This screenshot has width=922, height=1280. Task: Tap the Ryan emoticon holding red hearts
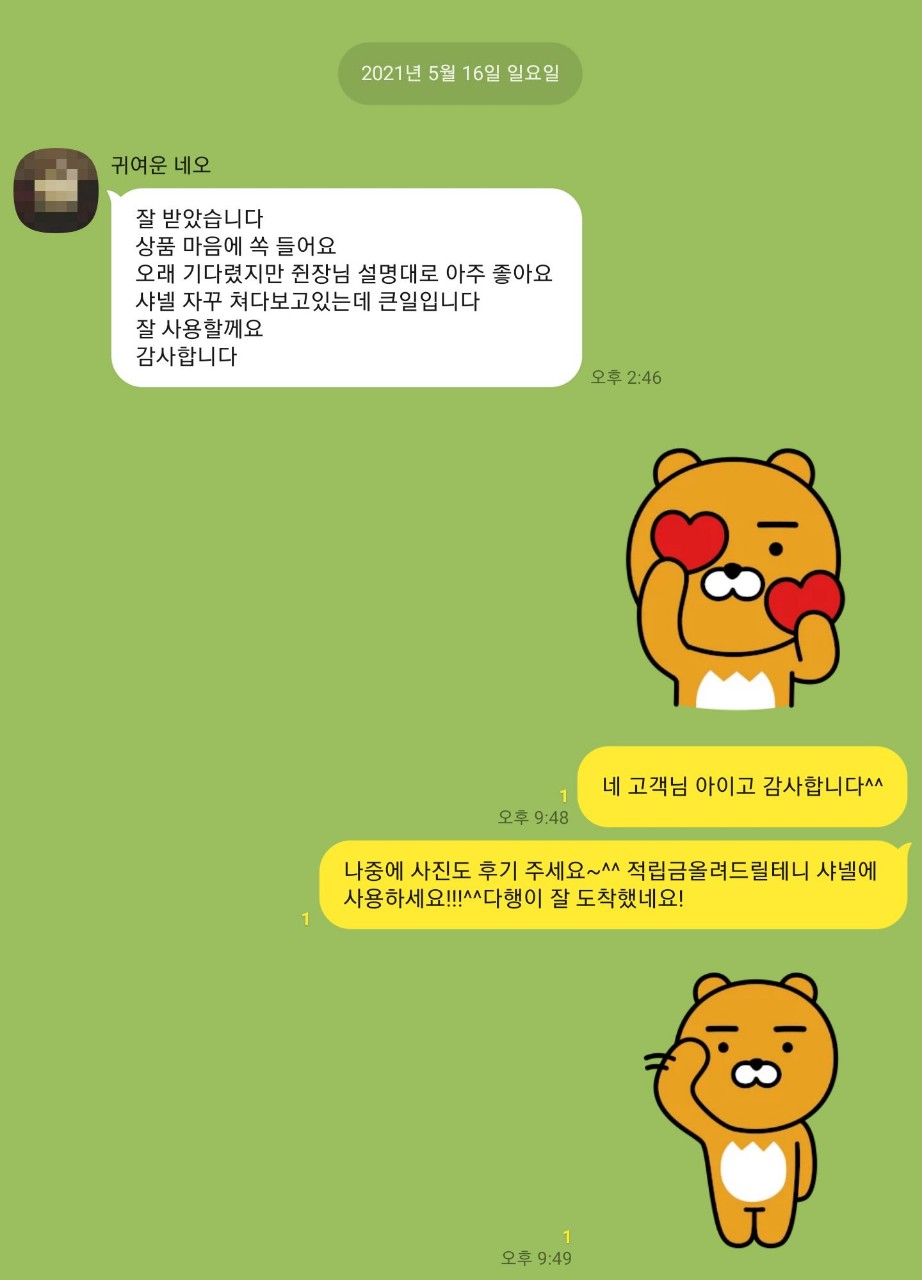[735, 580]
